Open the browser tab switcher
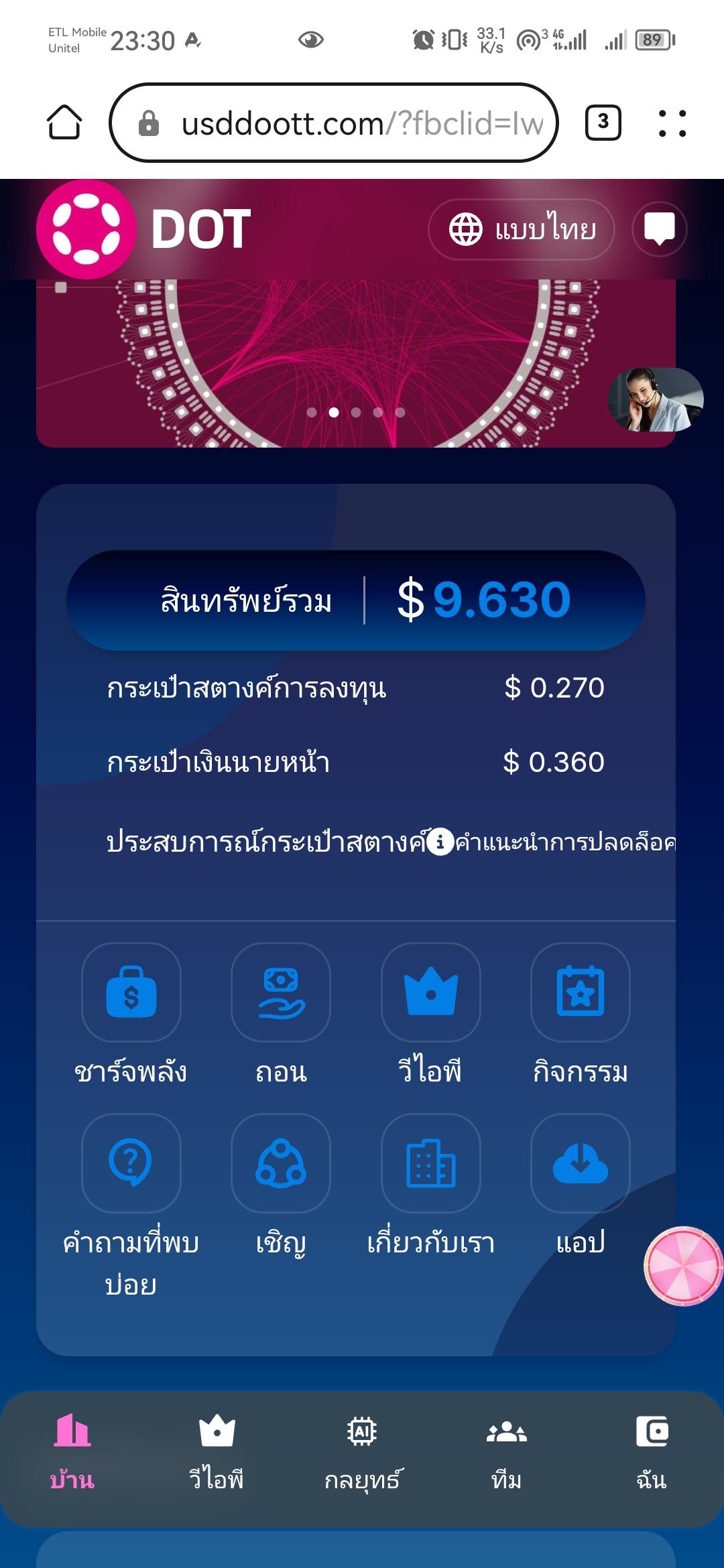Screen dimensions: 724x1568 coord(603,123)
